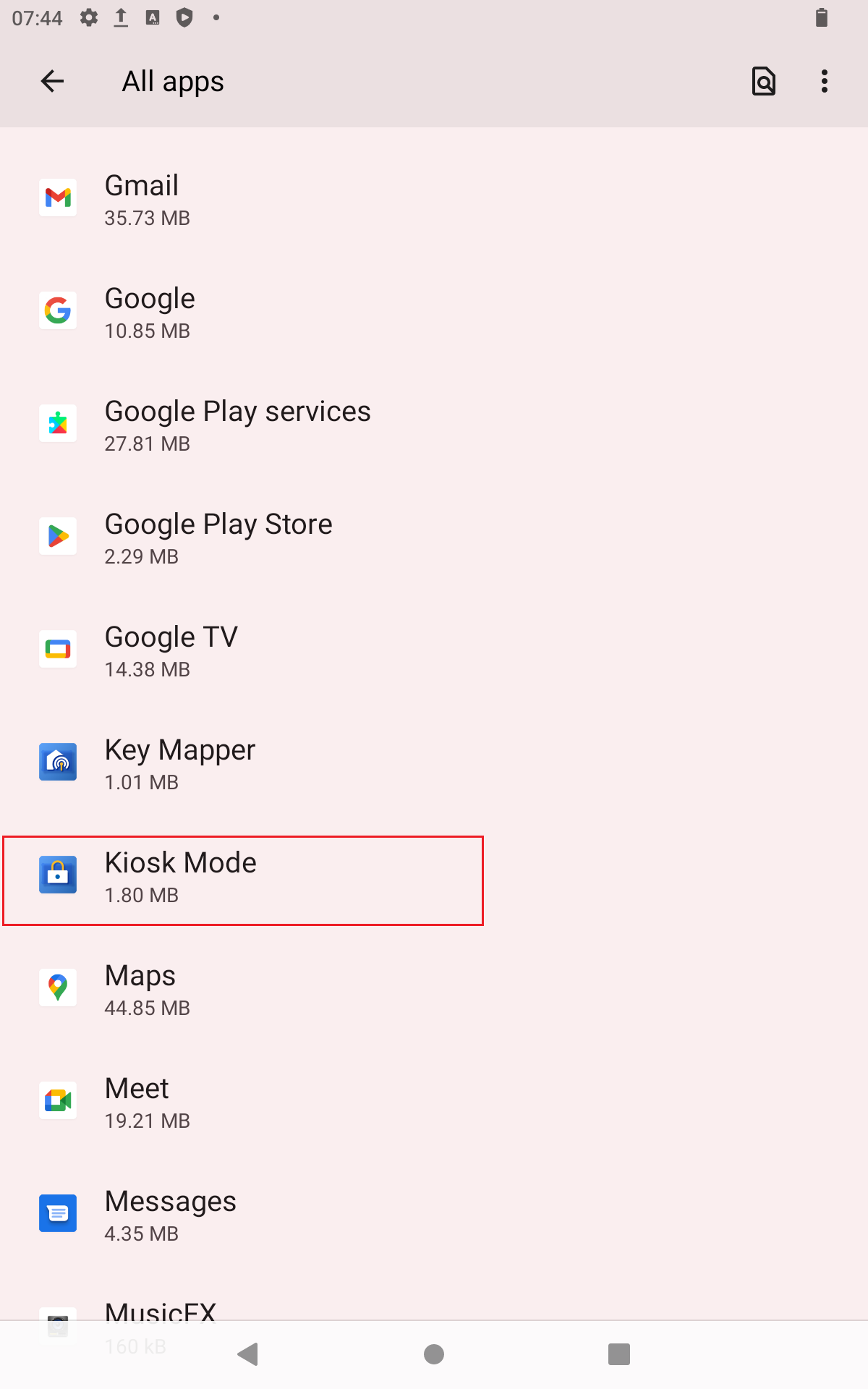Go back from All apps
This screenshot has height=1389, width=868.
point(52,81)
